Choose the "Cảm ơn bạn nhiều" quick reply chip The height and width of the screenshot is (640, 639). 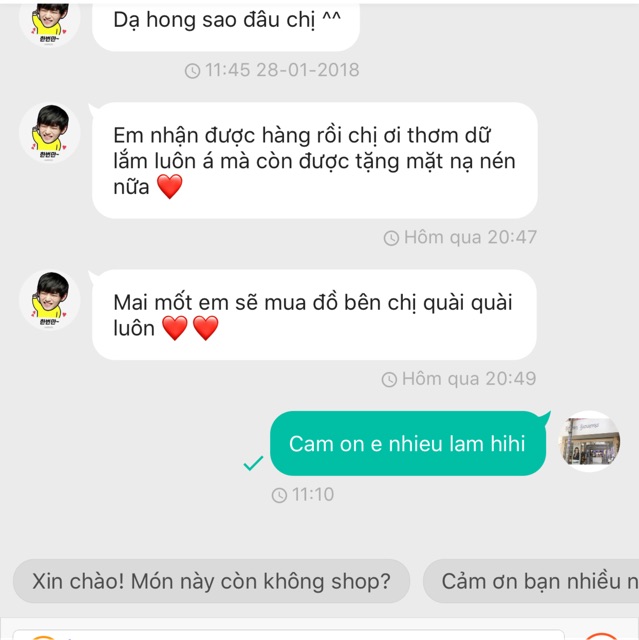pos(532,581)
